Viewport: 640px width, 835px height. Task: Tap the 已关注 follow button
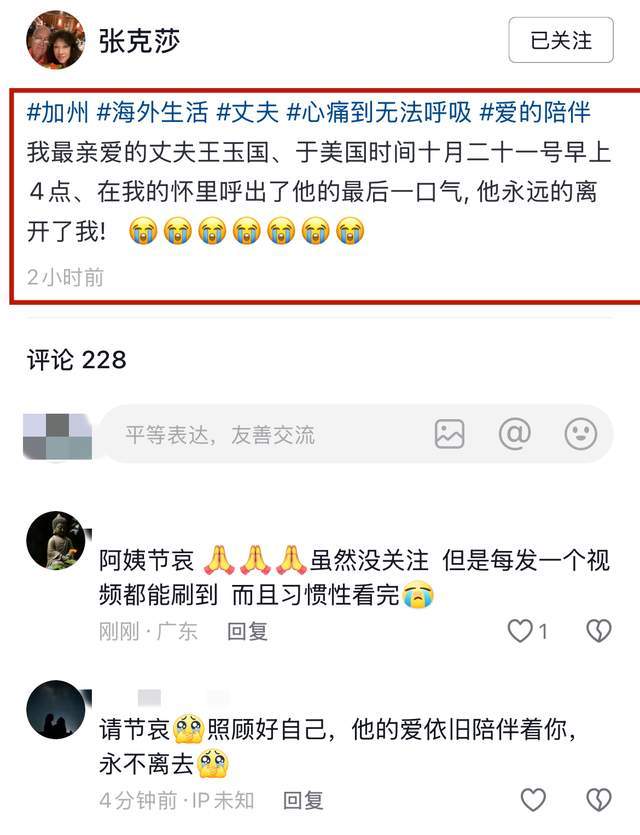pyautogui.click(x=560, y=40)
